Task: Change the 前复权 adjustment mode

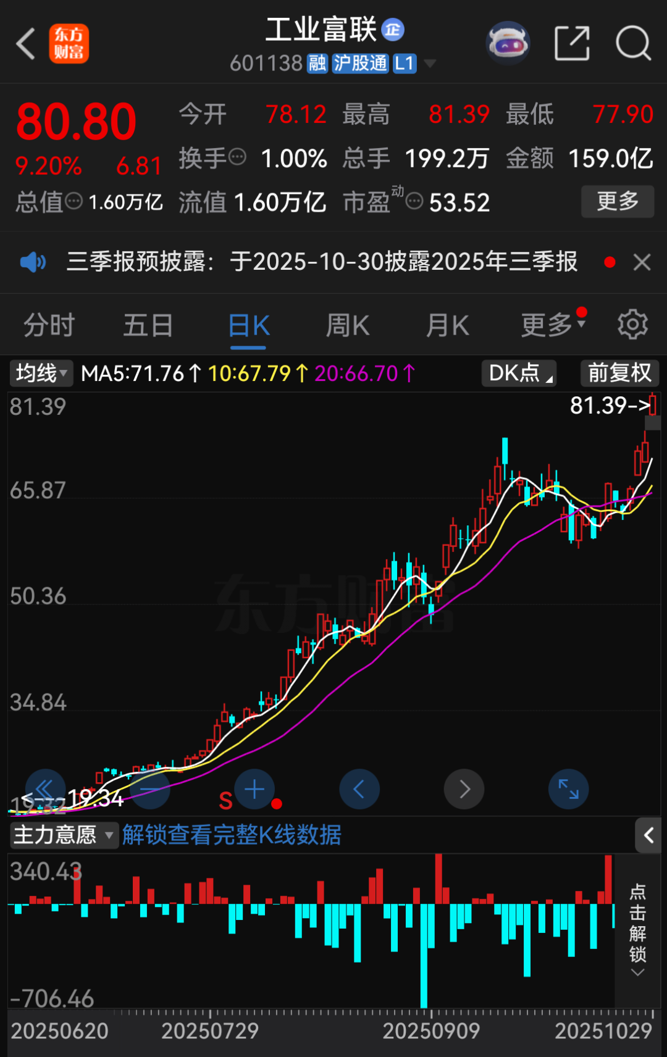Action: tap(620, 374)
